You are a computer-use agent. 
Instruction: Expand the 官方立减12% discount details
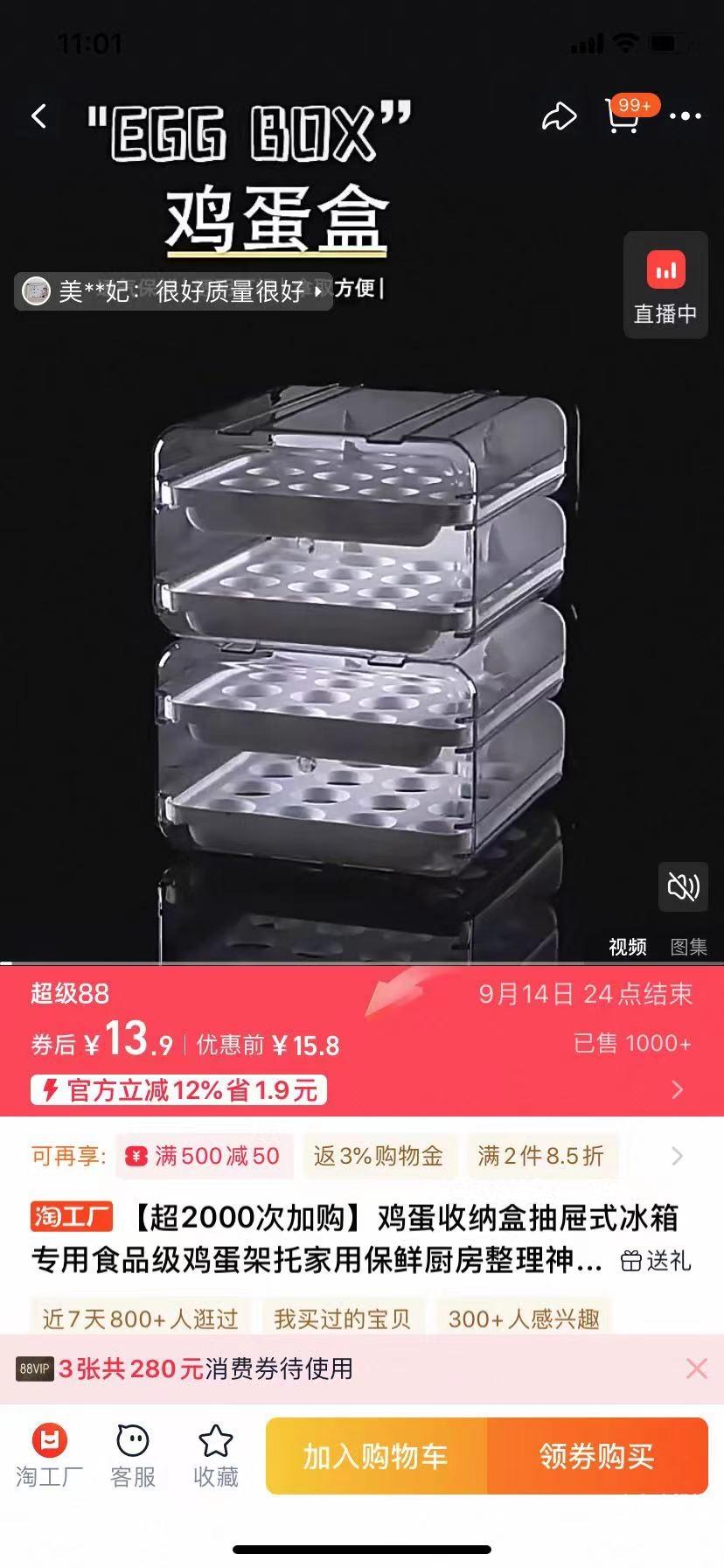coord(677,1090)
